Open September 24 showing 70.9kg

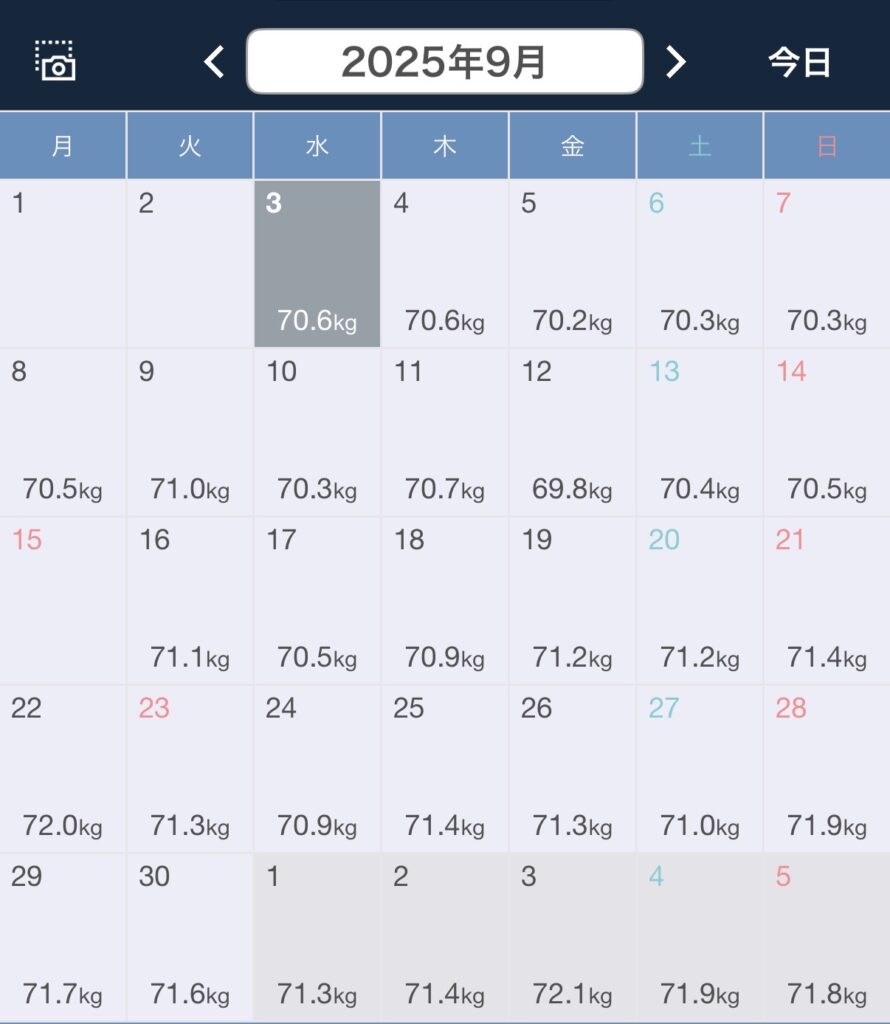coord(317,768)
